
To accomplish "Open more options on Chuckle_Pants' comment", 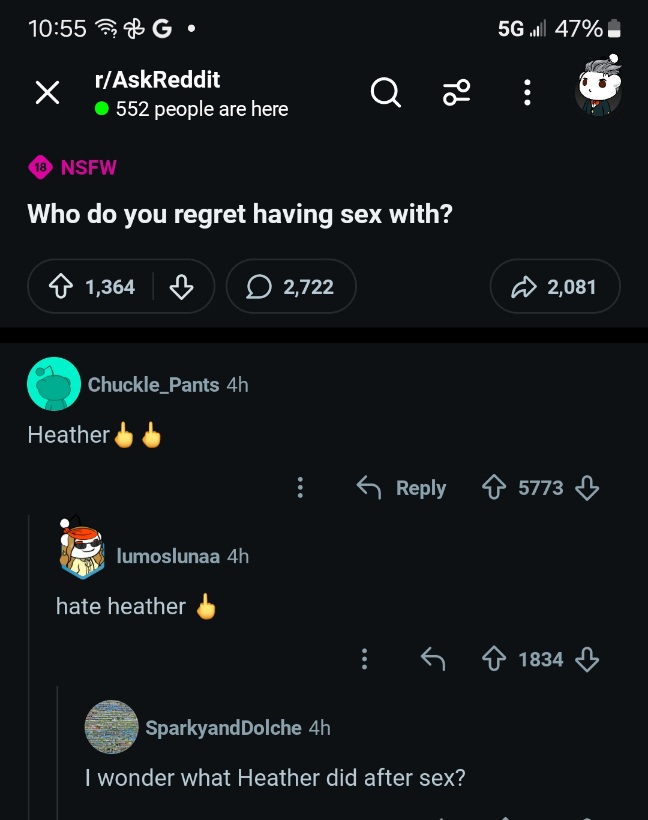I will tap(299, 488).
